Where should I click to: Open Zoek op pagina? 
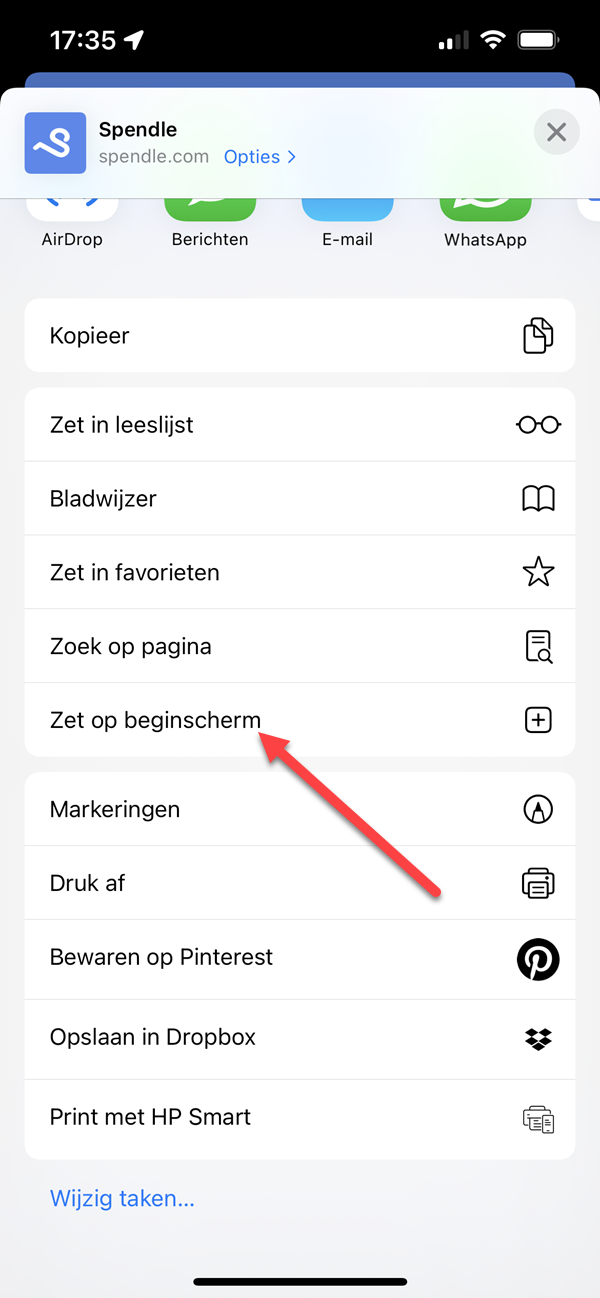300,646
